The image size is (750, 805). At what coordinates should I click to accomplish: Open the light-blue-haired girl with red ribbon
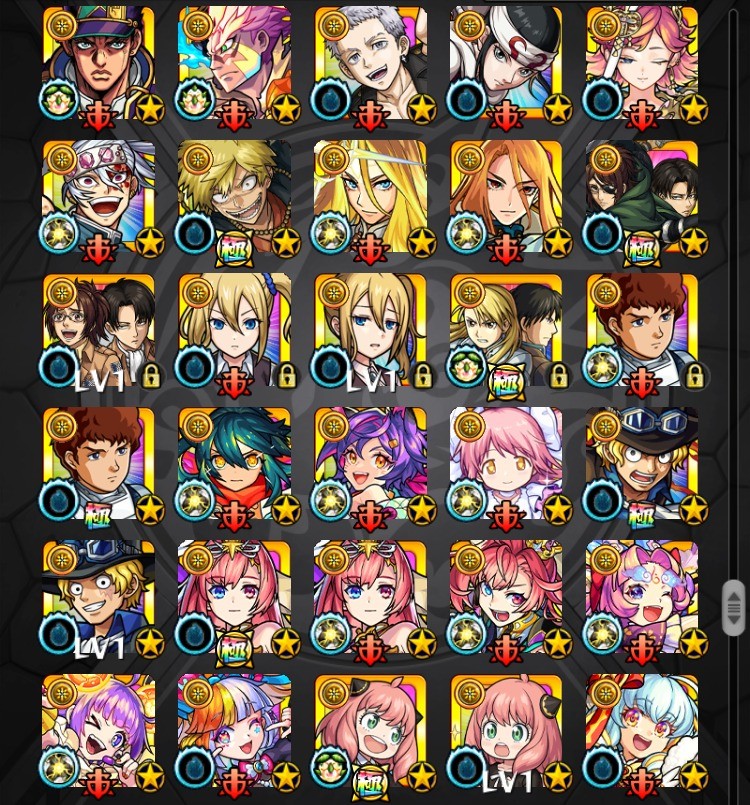point(641,732)
